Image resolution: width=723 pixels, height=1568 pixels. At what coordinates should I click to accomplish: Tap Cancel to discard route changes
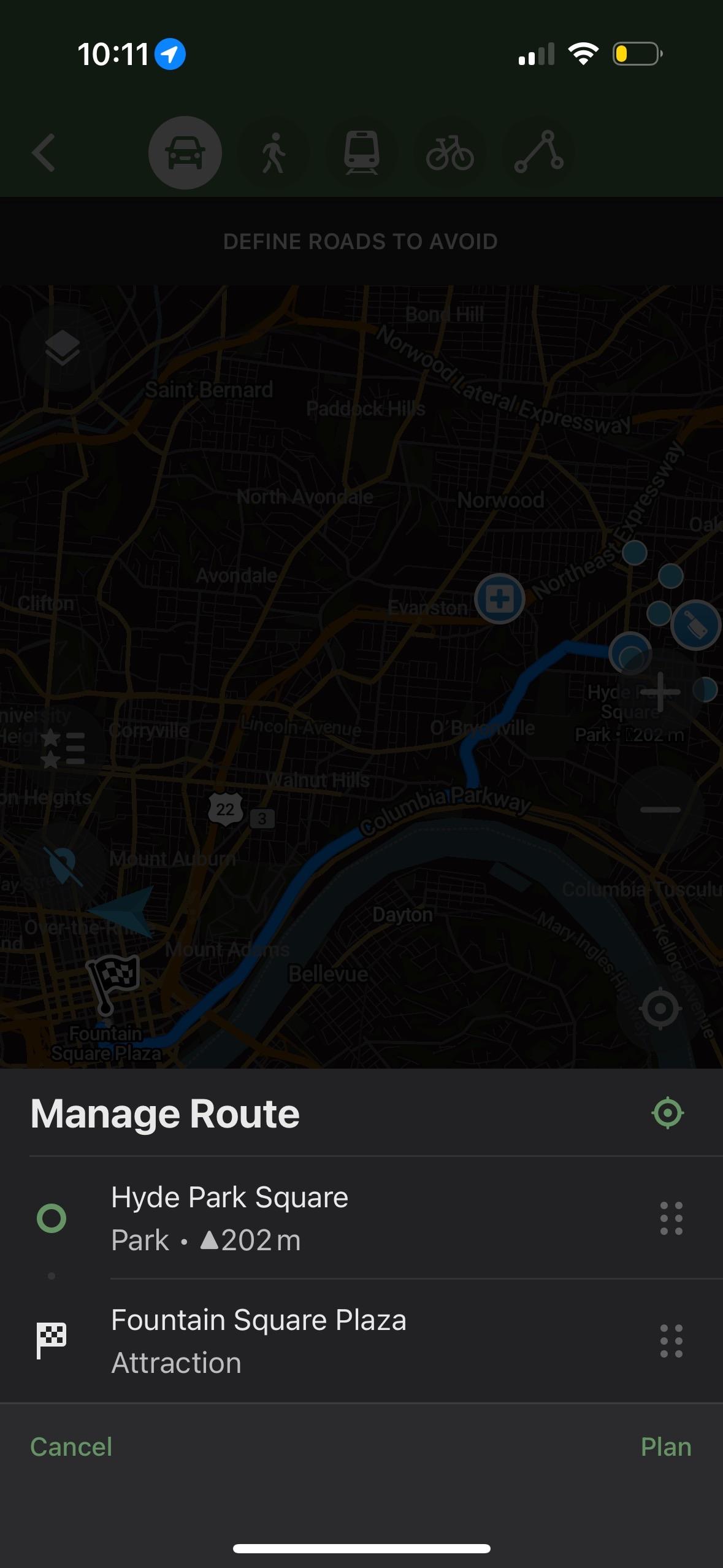click(71, 1447)
